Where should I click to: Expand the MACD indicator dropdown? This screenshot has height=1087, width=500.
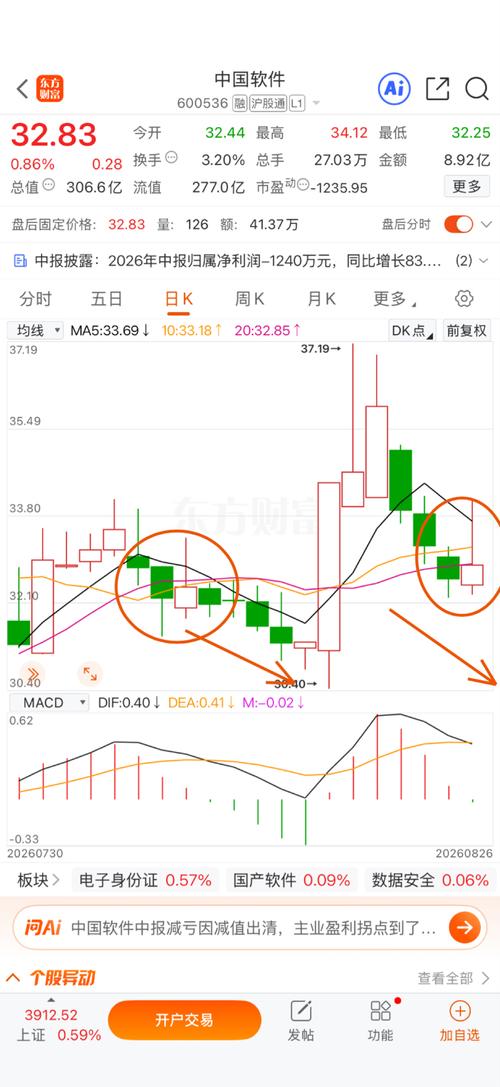49,702
